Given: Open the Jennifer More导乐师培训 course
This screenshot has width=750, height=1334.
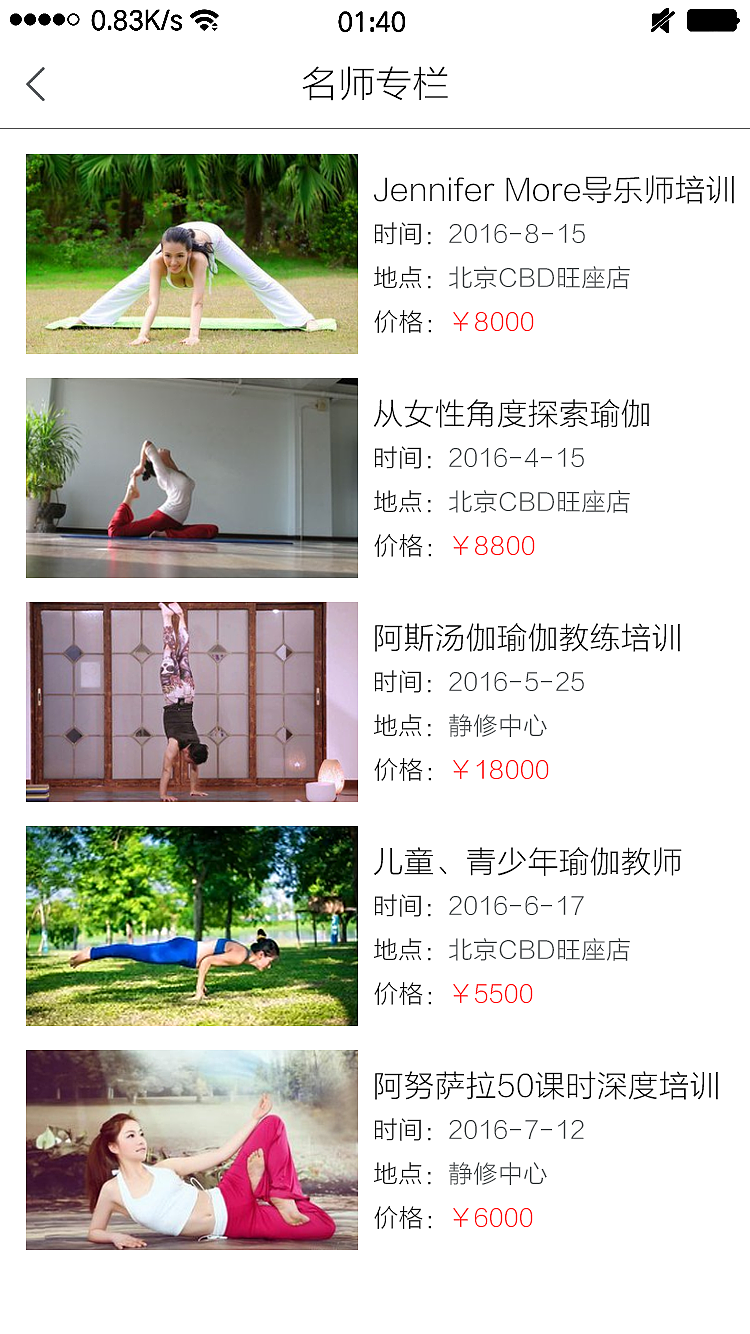Looking at the screenshot, I should tap(554, 190).
